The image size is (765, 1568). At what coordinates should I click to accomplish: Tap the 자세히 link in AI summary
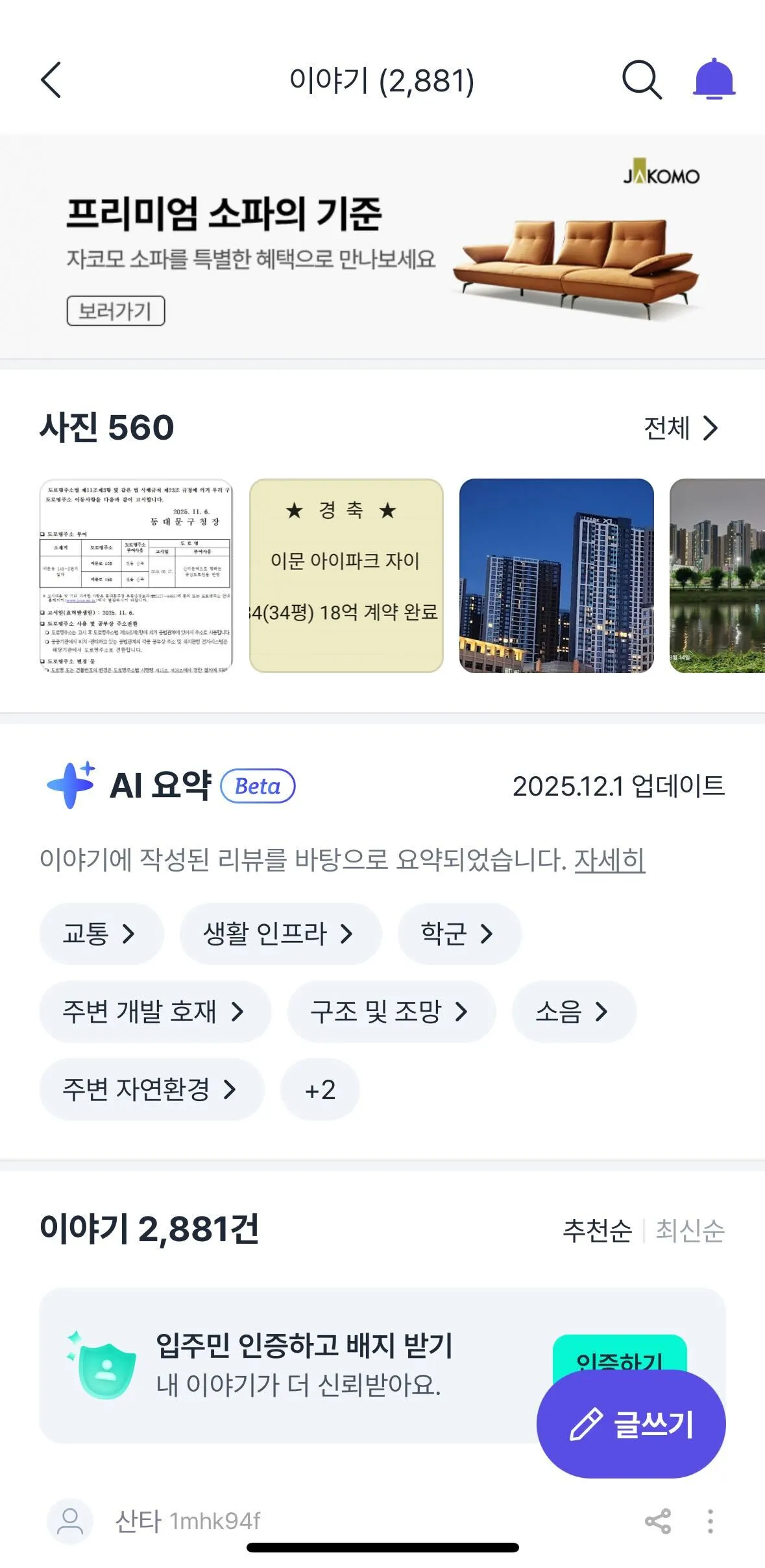coord(609,860)
